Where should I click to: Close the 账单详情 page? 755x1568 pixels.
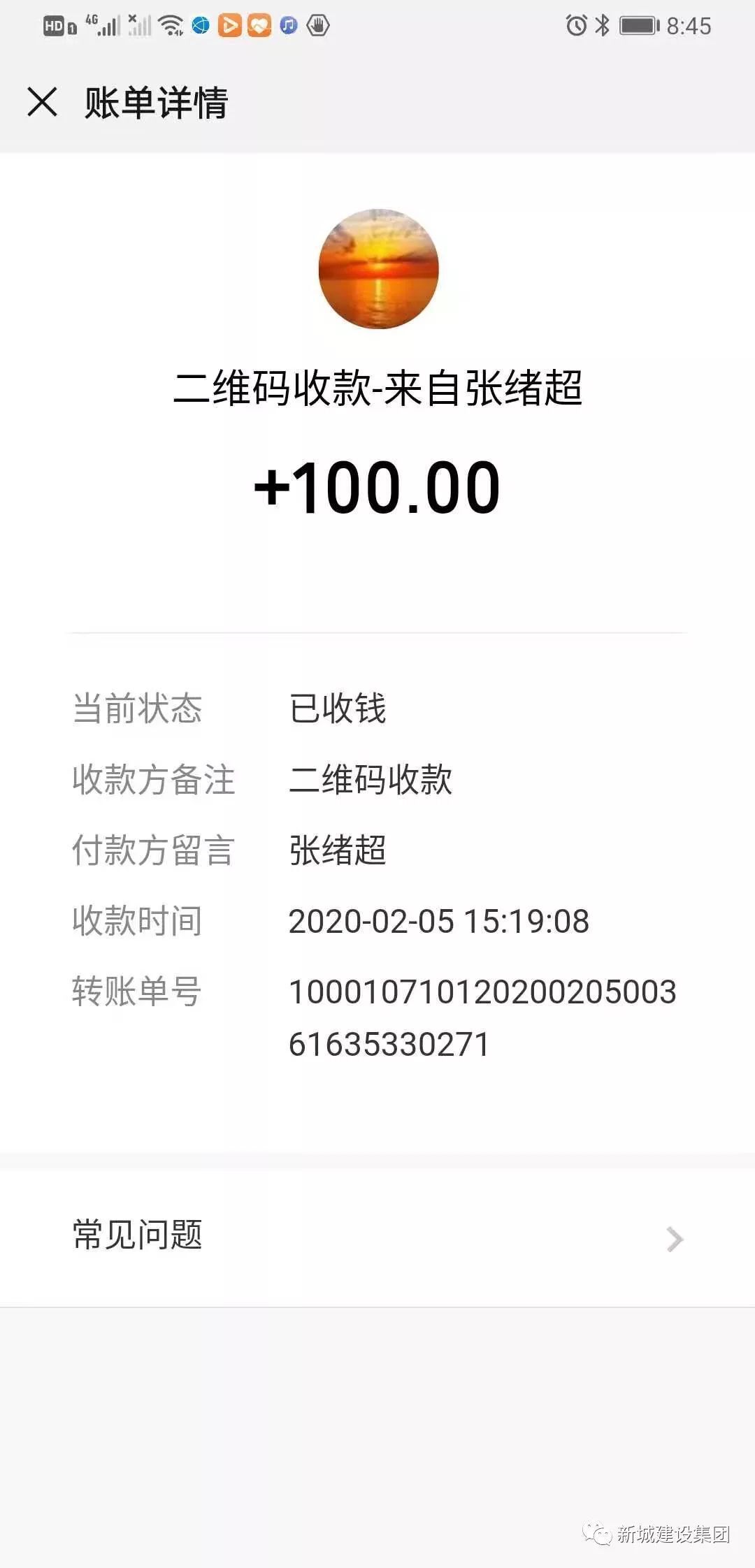(42, 102)
